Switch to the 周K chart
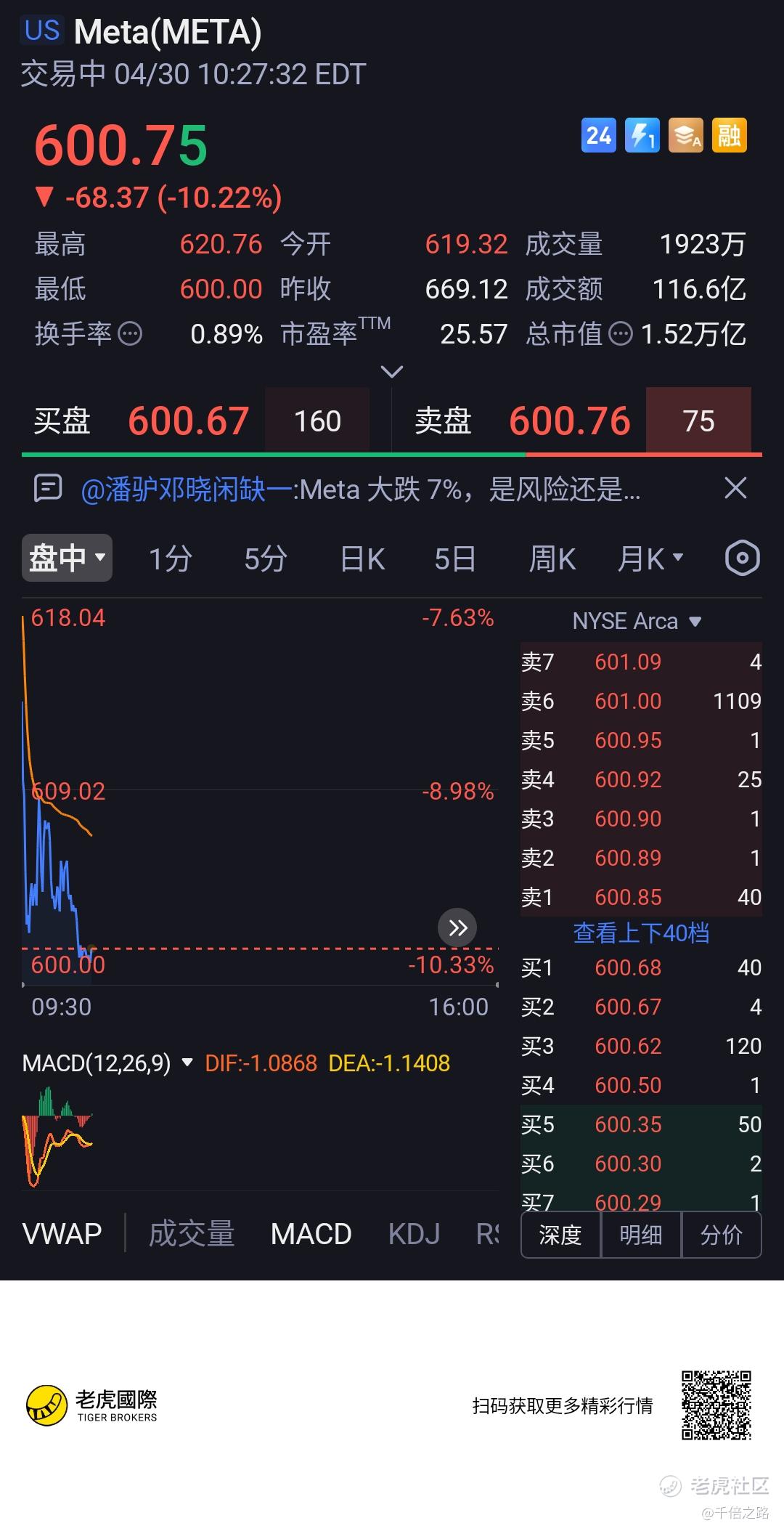Viewport: 784px width, 1531px height. [x=552, y=559]
